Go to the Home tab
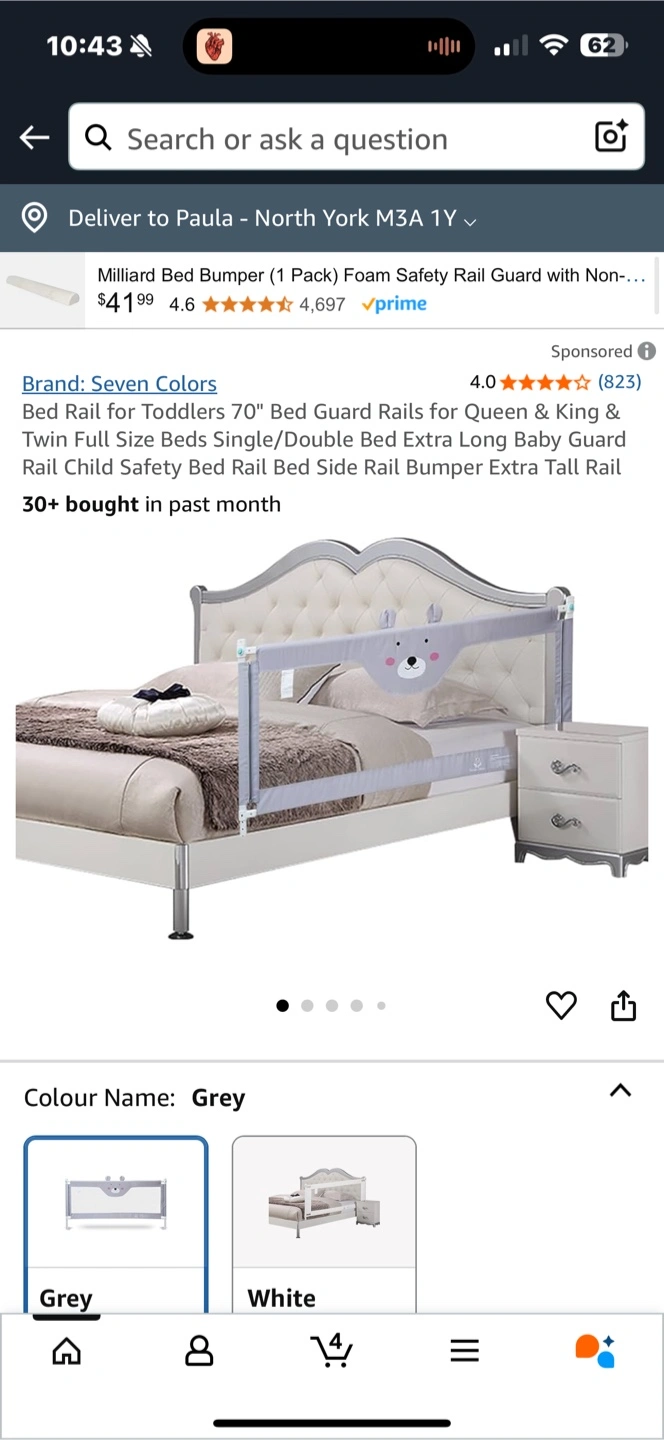The height and width of the screenshot is (1440, 664). pyautogui.click(x=66, y=1351)
